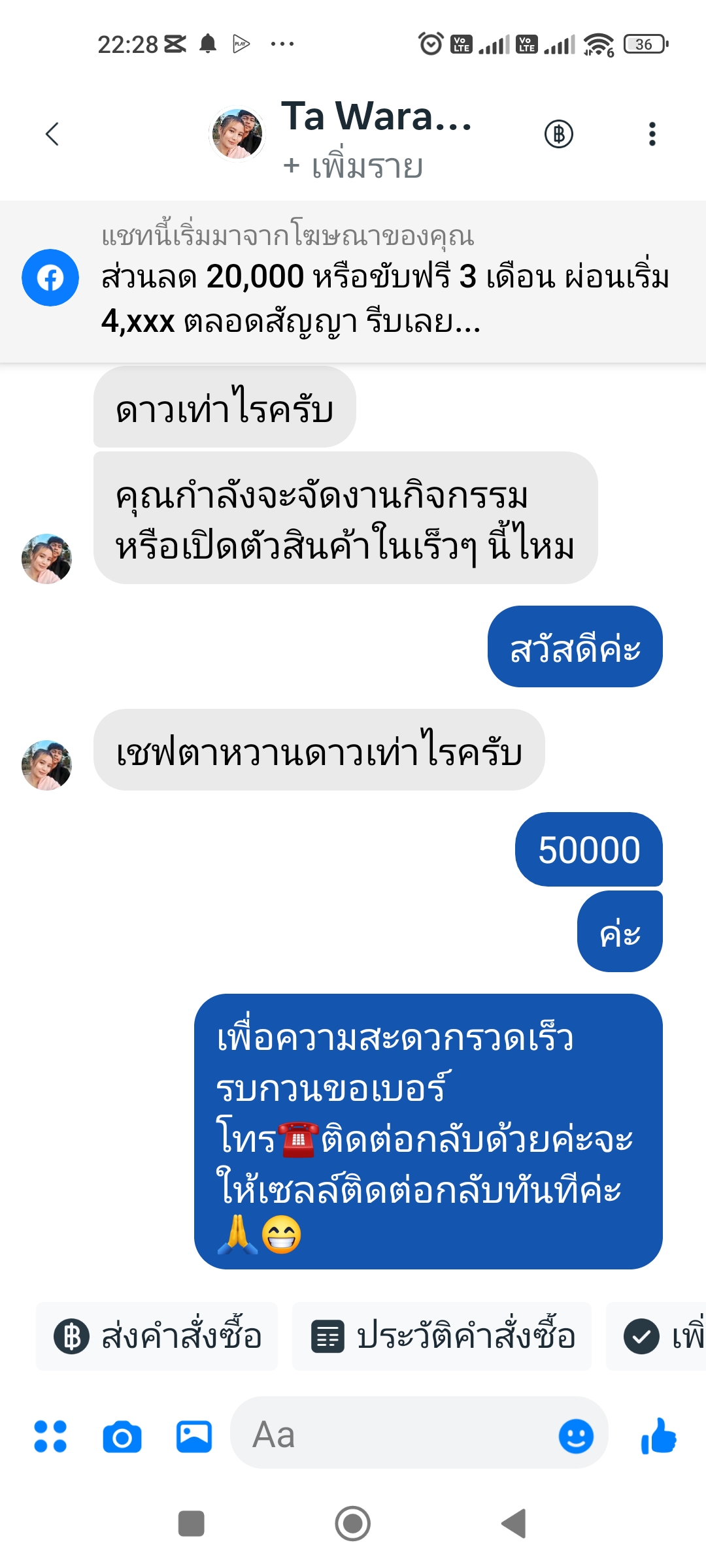706x1568 pixels.
Task: Open the gallery image picker
Action: tap(194, 1437)
